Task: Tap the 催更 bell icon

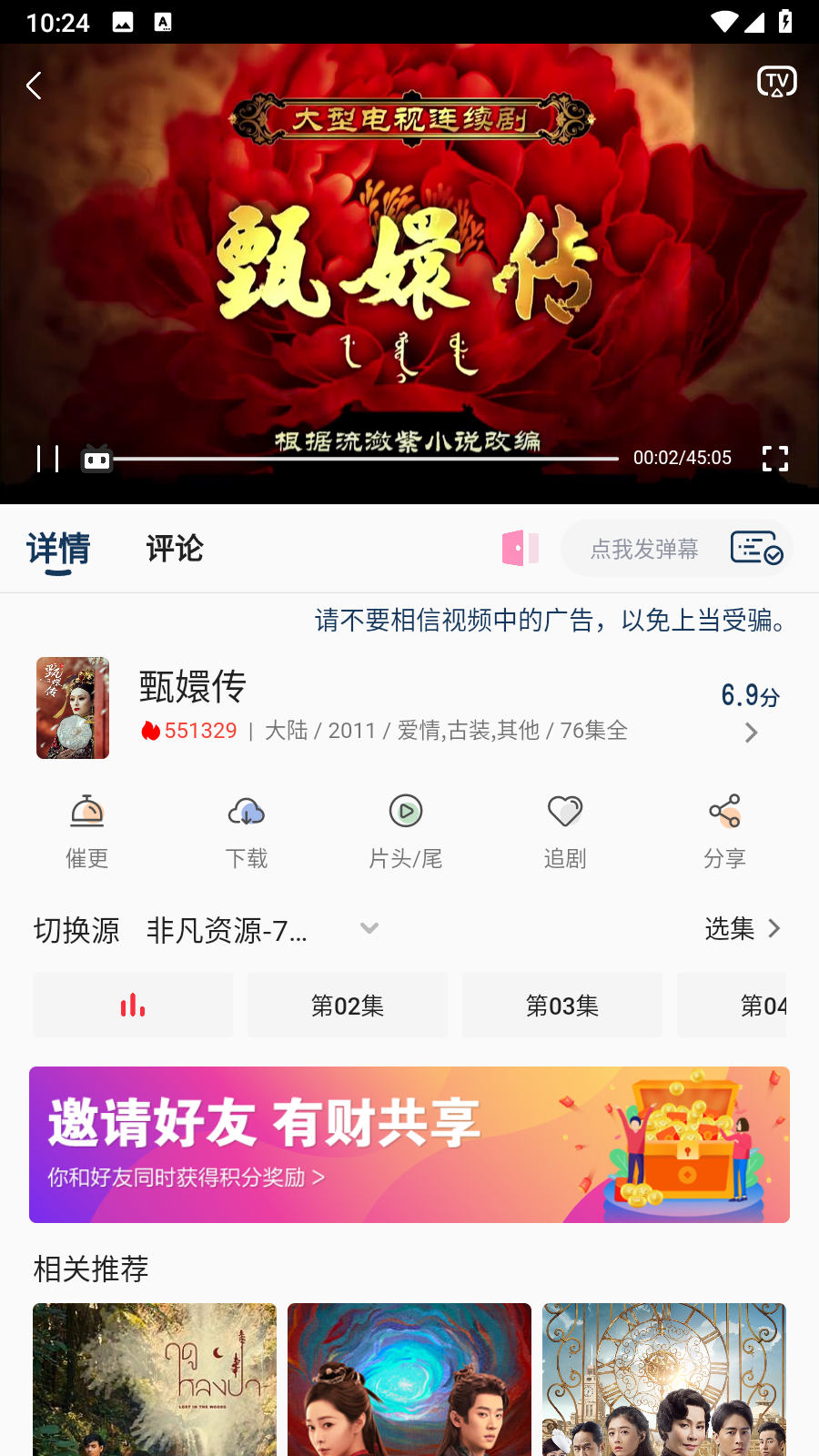Action: [x=86, y=830]
